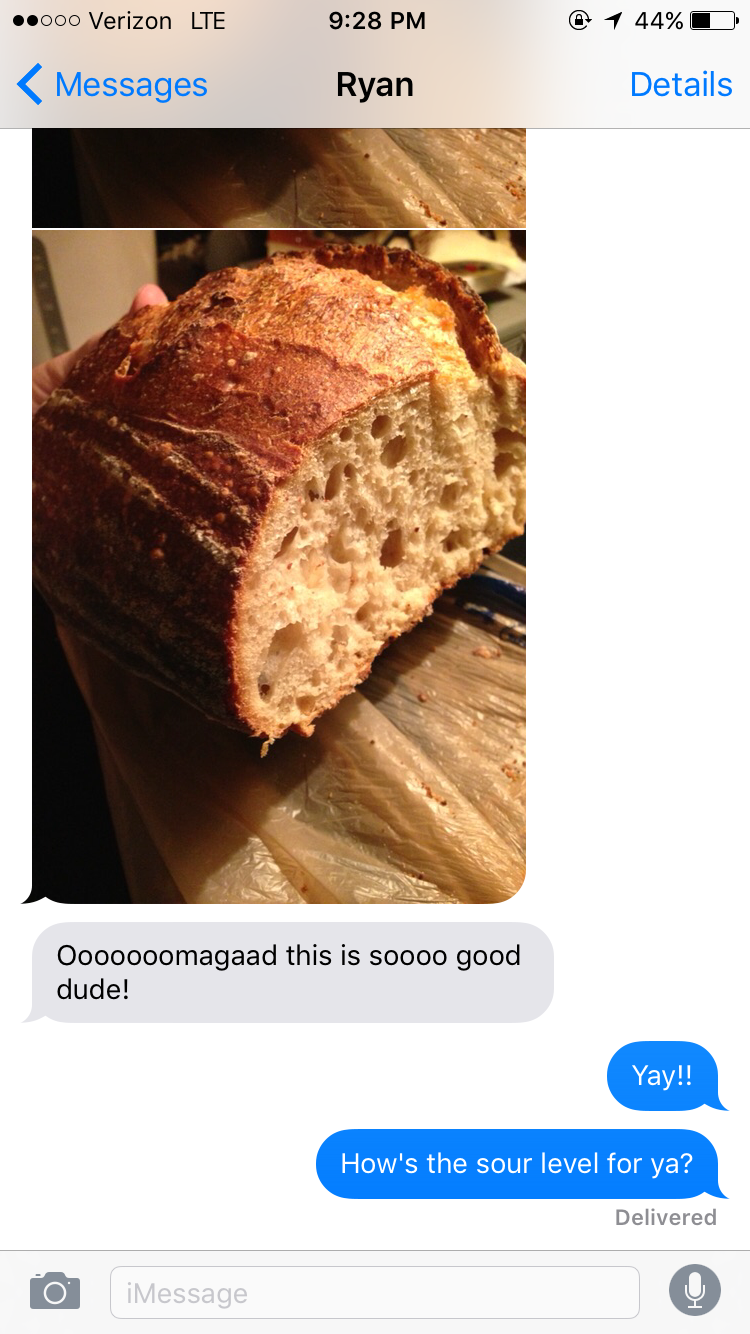Open Details for Ryan's conversation
750x1334 pixels.
coord(680,85)
